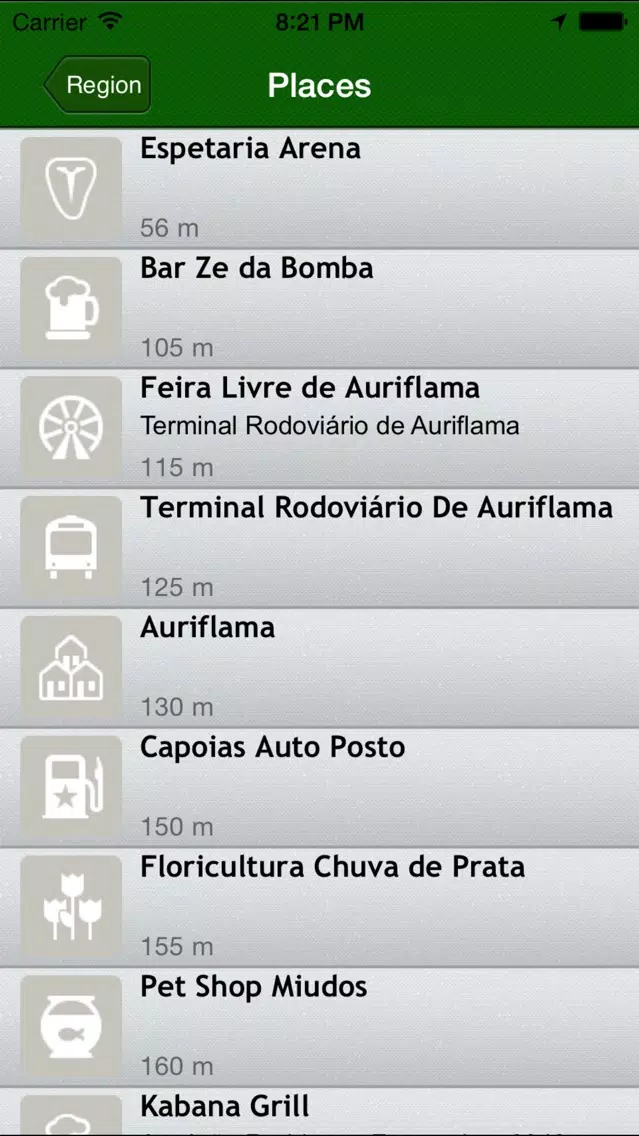
Task: View Terminal Rodoviário De Auriflama bus station
Action: click(320, 548)
